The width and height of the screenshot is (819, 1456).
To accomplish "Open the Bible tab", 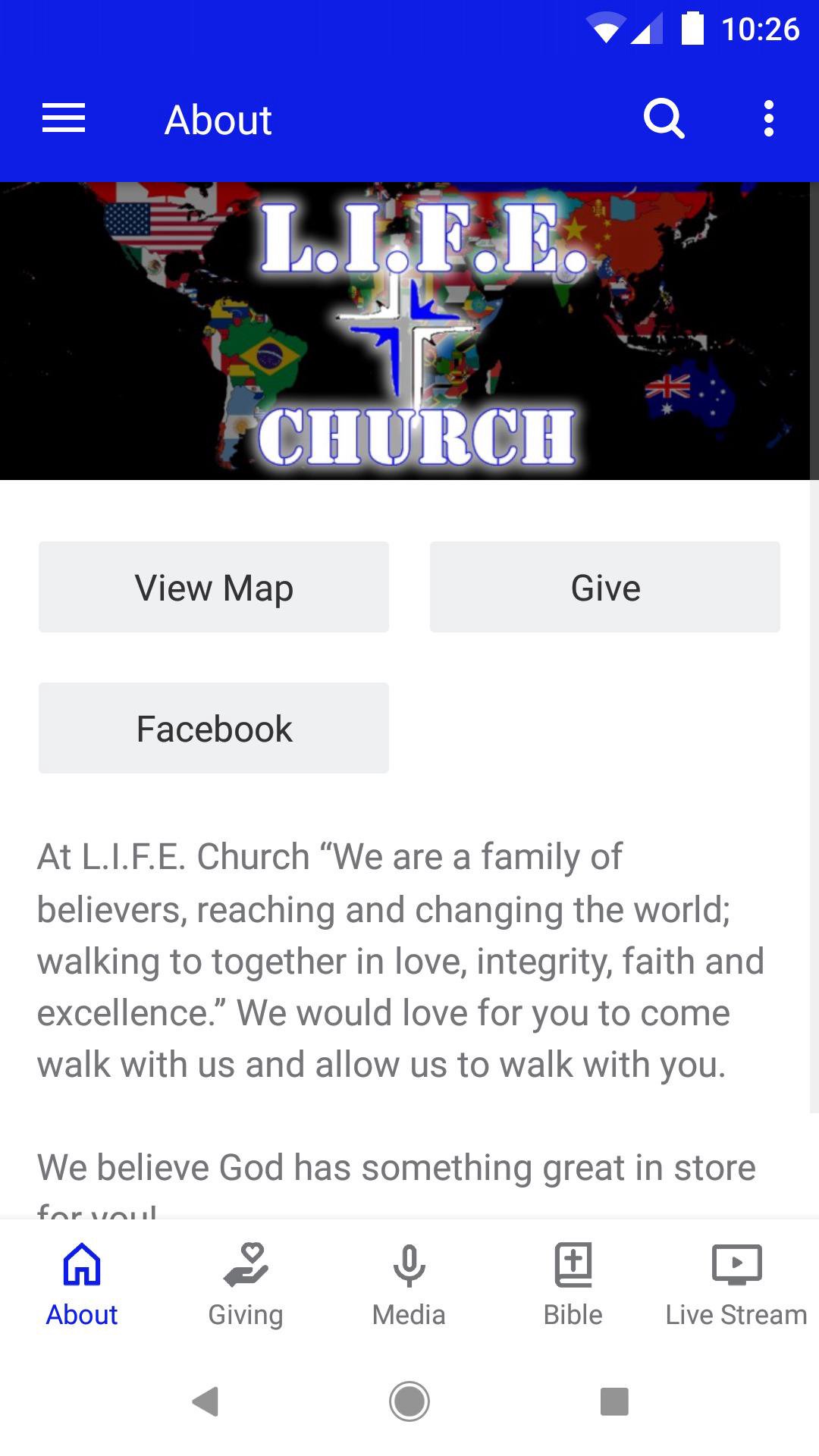I will [573, 1283].
